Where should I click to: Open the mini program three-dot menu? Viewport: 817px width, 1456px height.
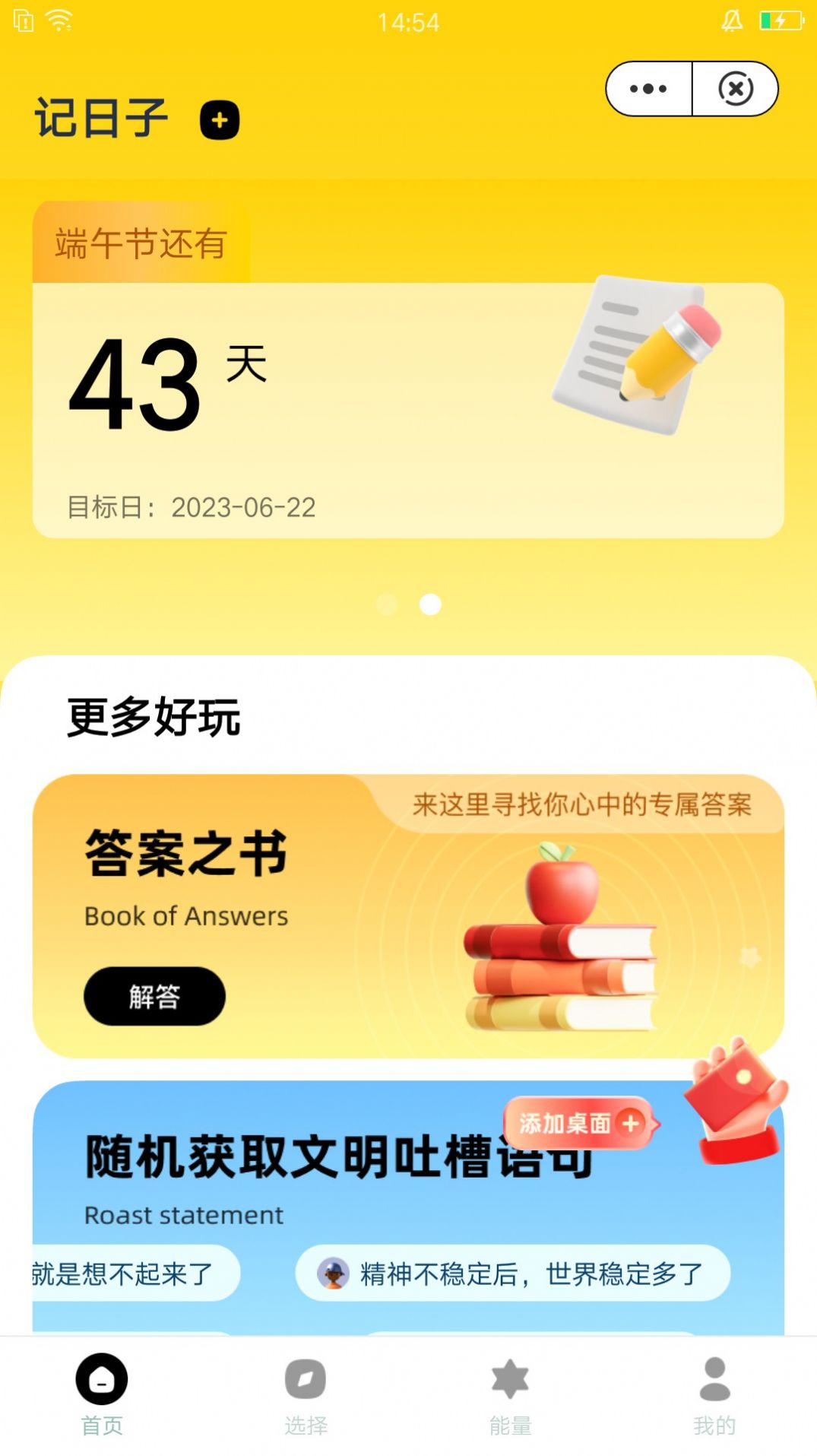point(648,89)
